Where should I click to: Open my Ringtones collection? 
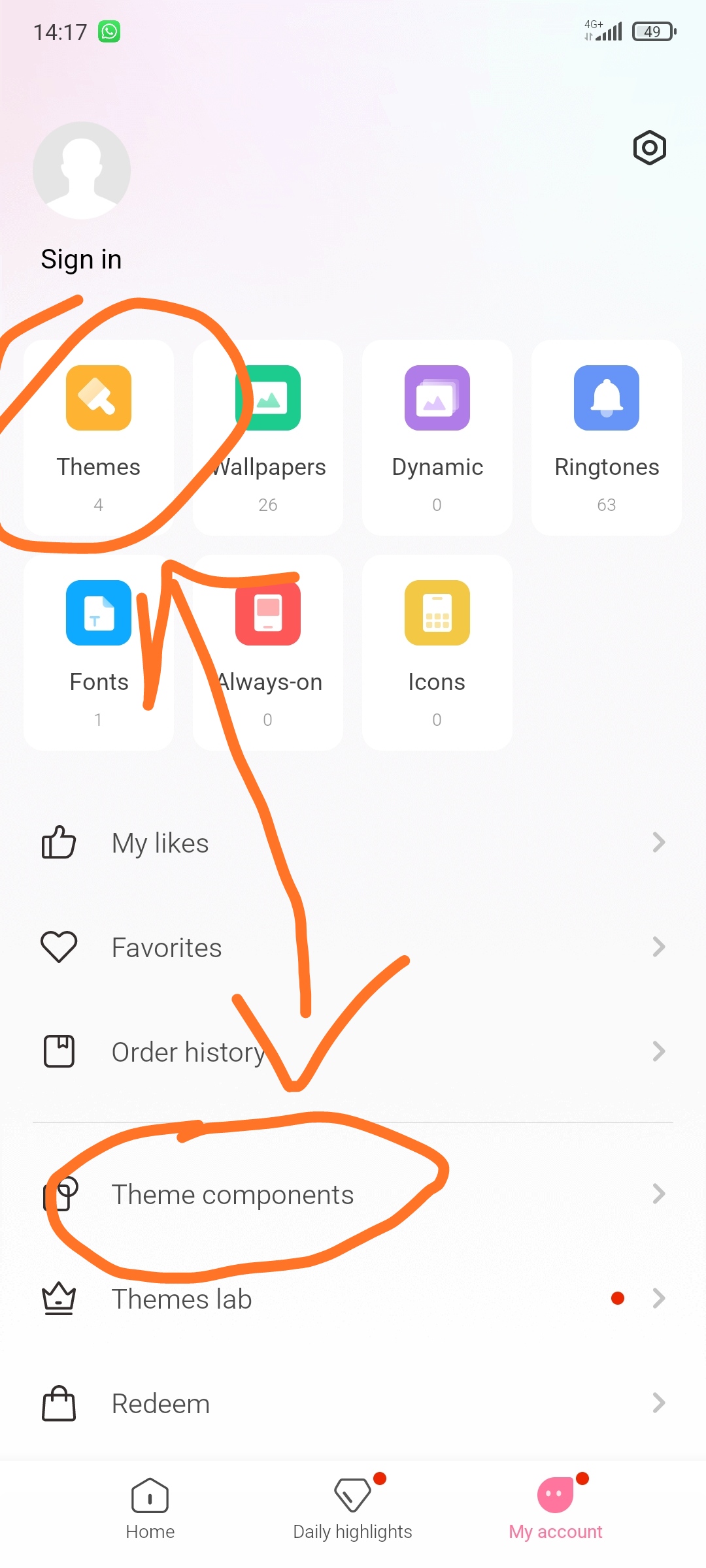[606, 437]
